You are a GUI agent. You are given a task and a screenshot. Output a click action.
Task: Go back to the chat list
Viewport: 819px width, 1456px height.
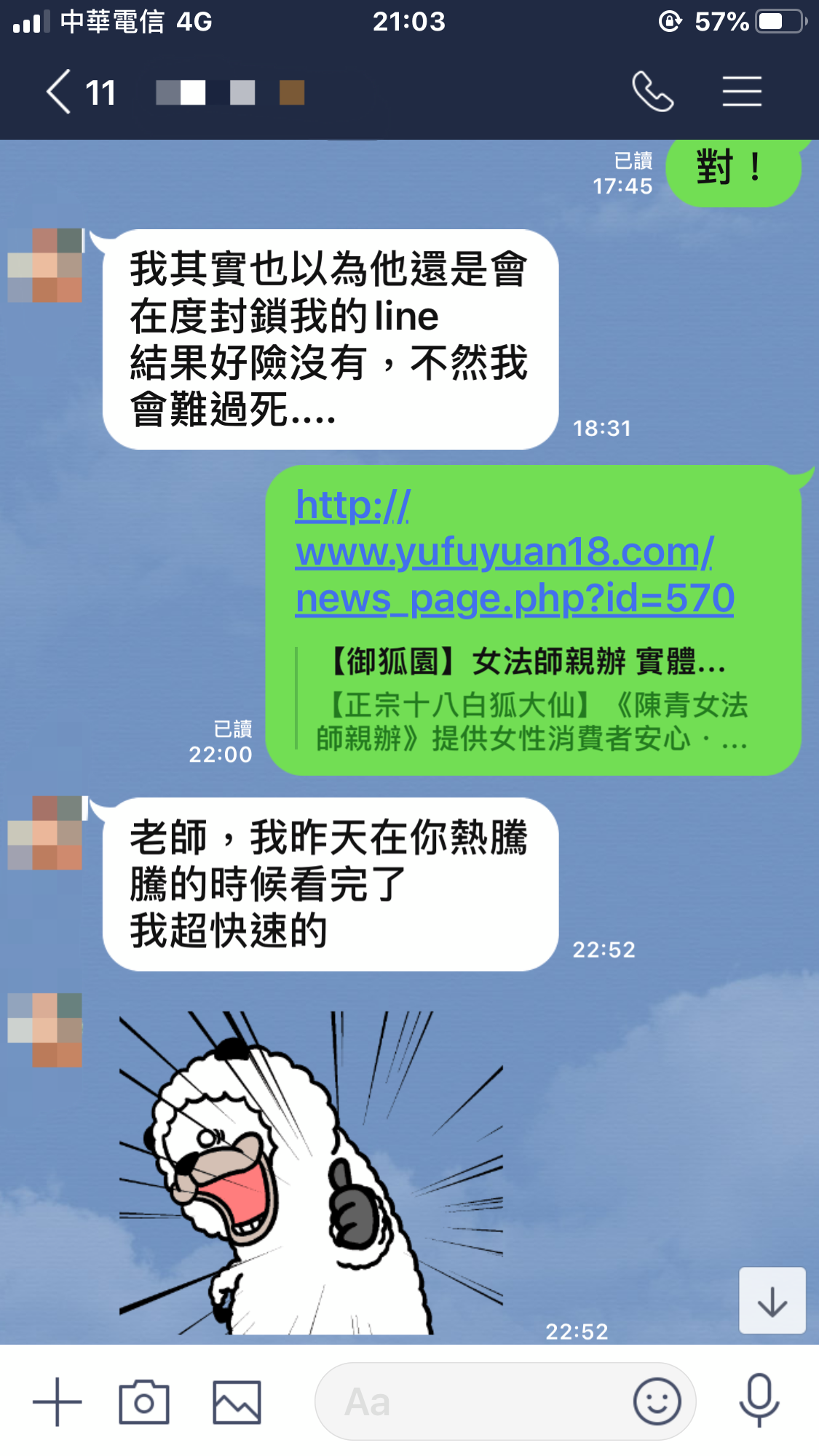(x=60, y=92)
